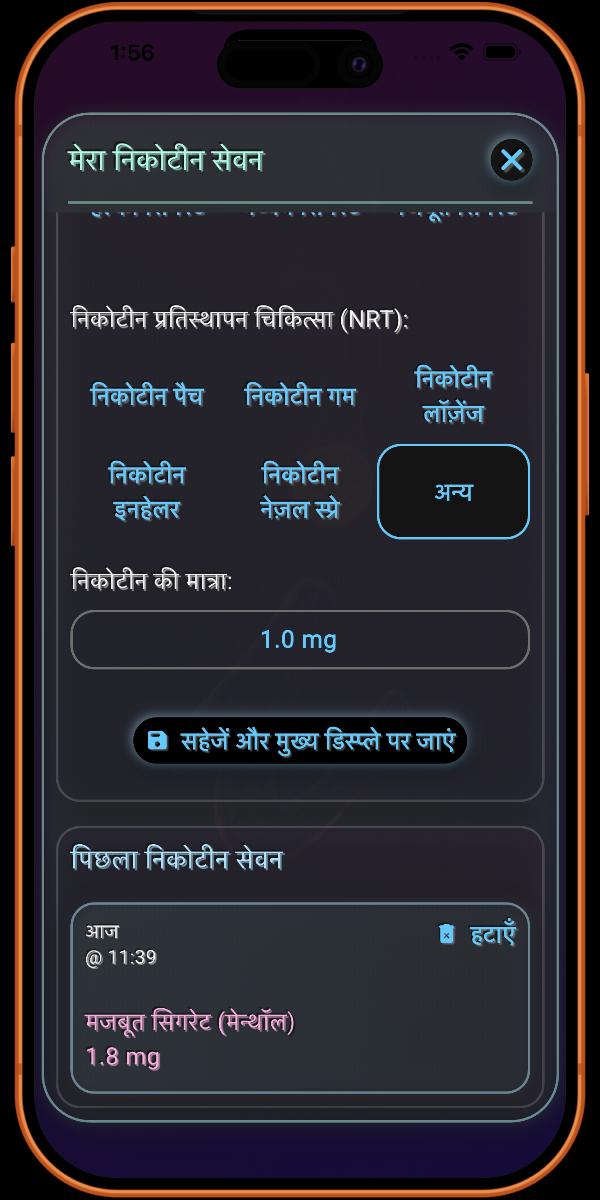Choose निकोटीन गम option

pos(300,396)
